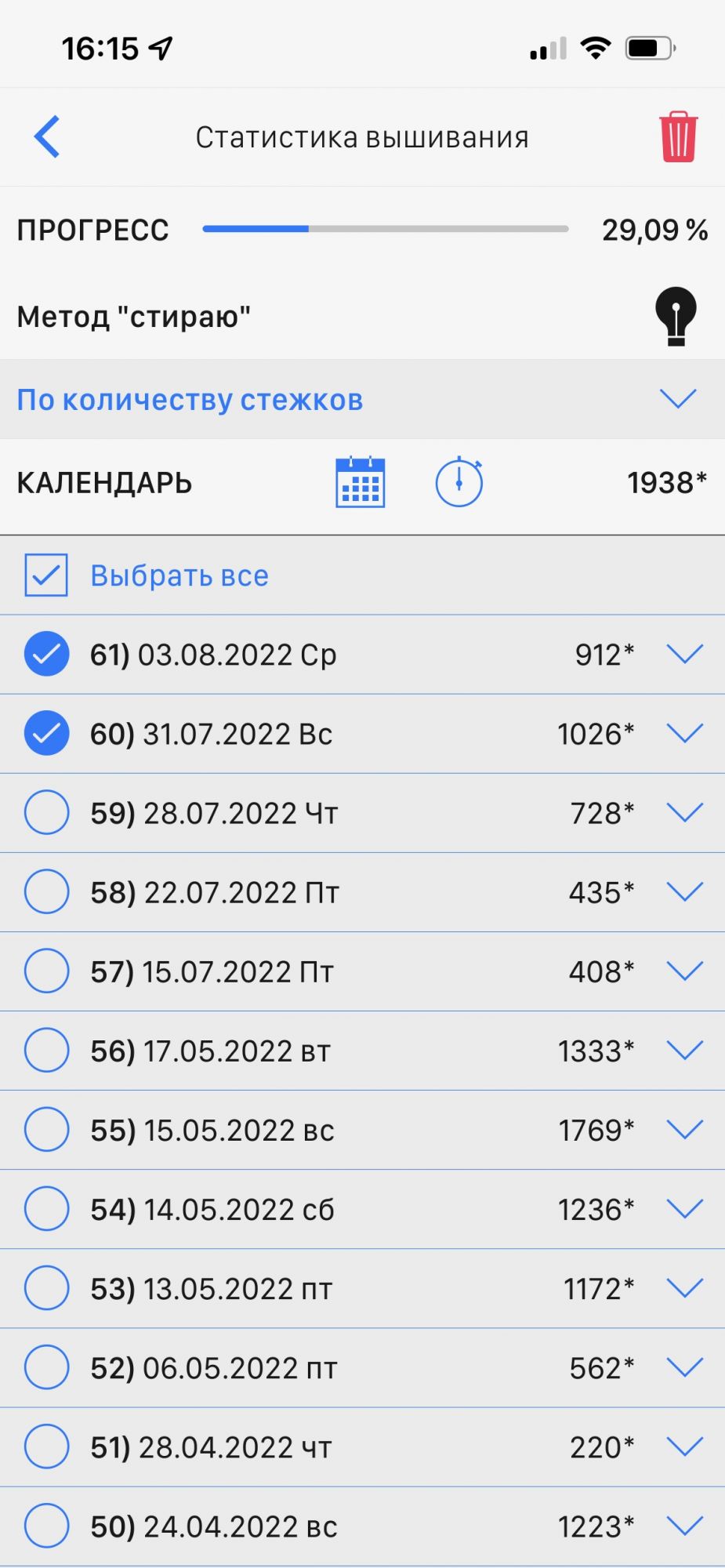Uncheck entry 60) 31.07.2022 Вс
The width and height of the screenshot is (725, 1568).
(46, 733)
